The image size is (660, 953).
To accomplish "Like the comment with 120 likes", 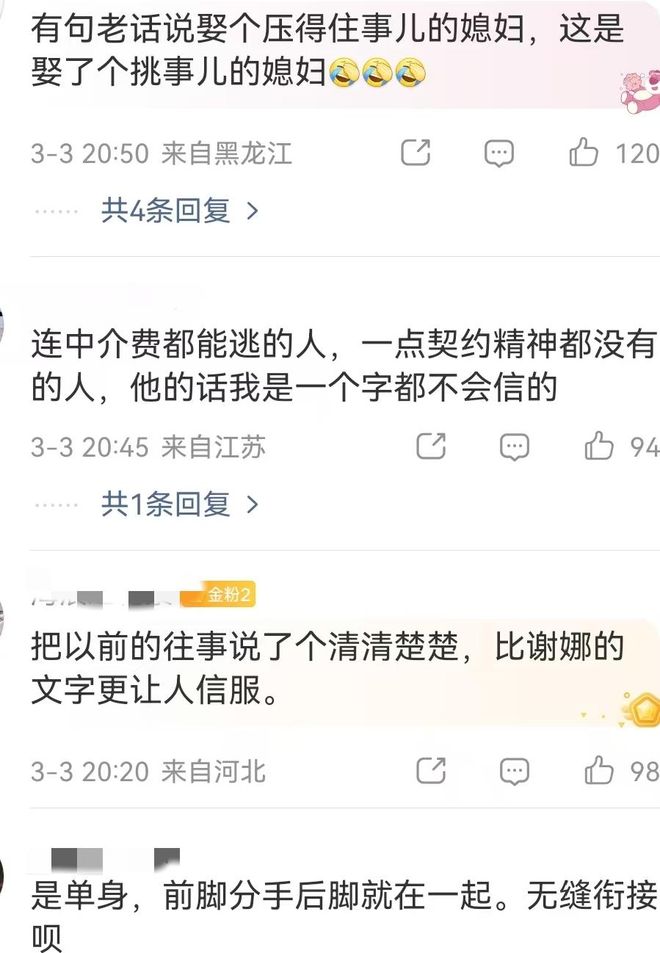I will [583, 153].
